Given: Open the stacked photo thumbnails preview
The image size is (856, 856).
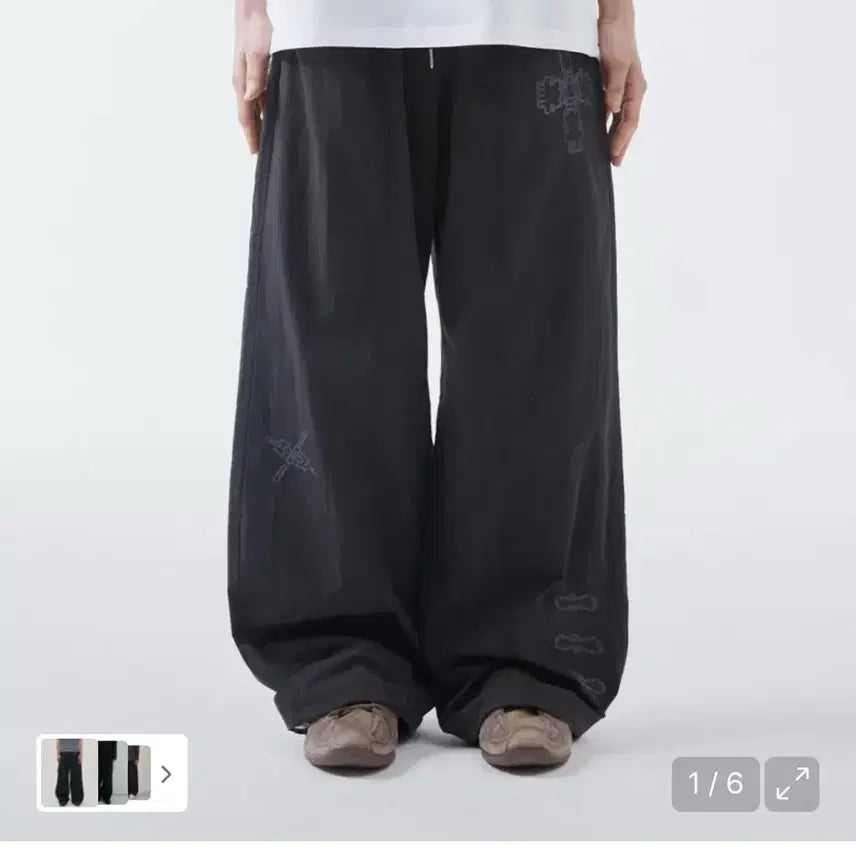Looking at the screenshot, I should pos(94,772).
